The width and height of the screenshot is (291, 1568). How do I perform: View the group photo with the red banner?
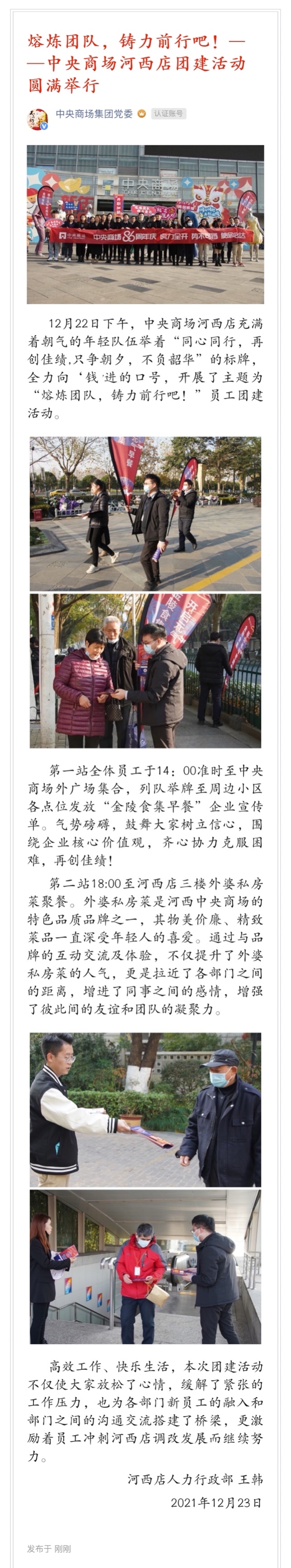[146, 224]
